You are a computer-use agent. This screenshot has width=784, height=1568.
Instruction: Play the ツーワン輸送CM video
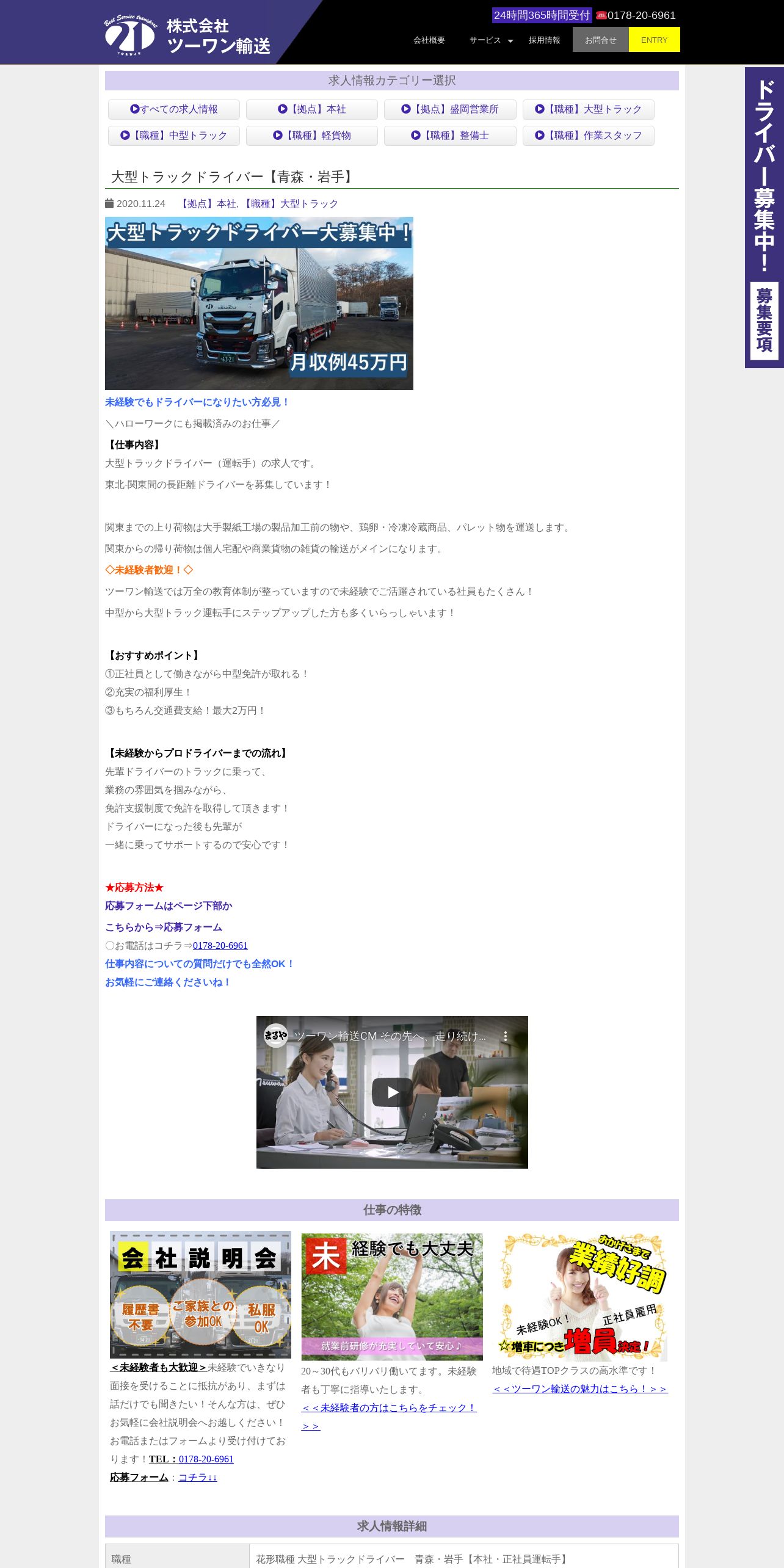point(392,1092)
